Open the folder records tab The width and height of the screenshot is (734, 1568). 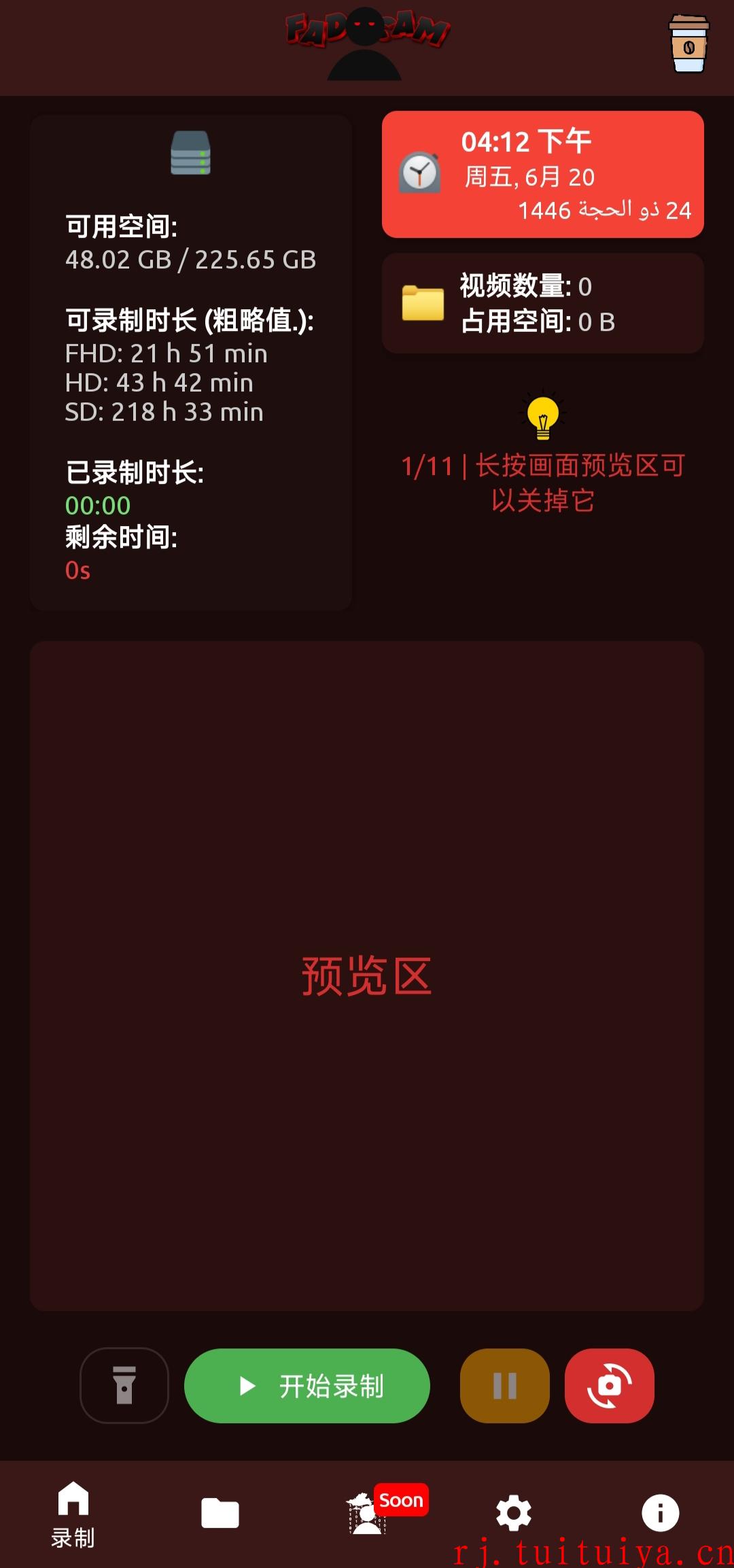click(x=220, y=1513)
